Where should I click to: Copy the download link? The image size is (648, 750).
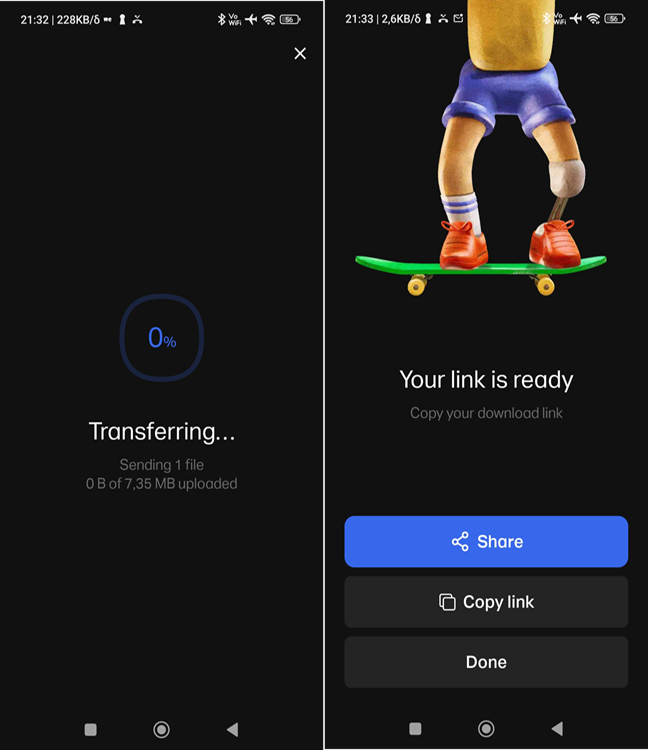486,602
